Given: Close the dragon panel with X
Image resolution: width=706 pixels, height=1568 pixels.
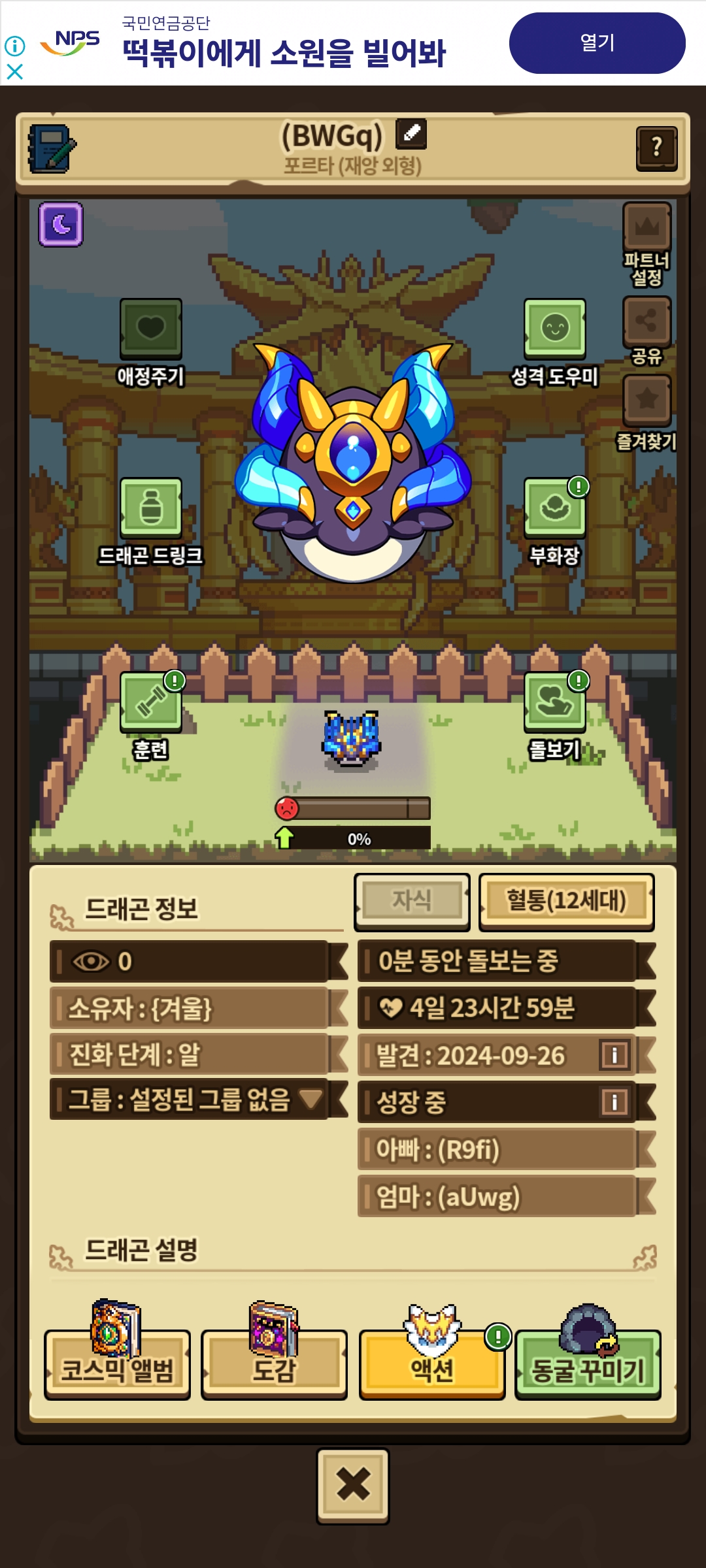Looking at the screenshot, I should [x=353, y=1486].
